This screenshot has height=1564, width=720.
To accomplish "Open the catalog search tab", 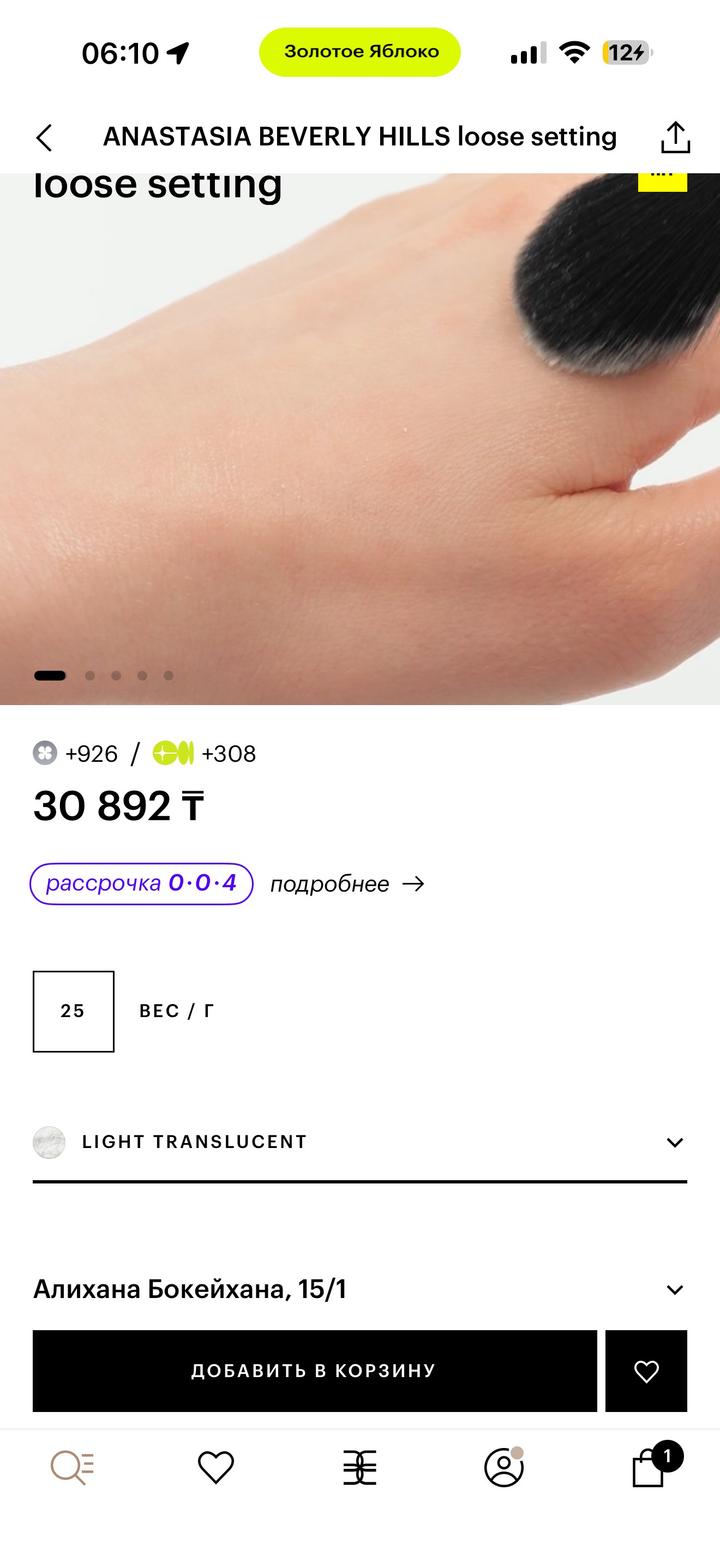I will click(72, 1468).
